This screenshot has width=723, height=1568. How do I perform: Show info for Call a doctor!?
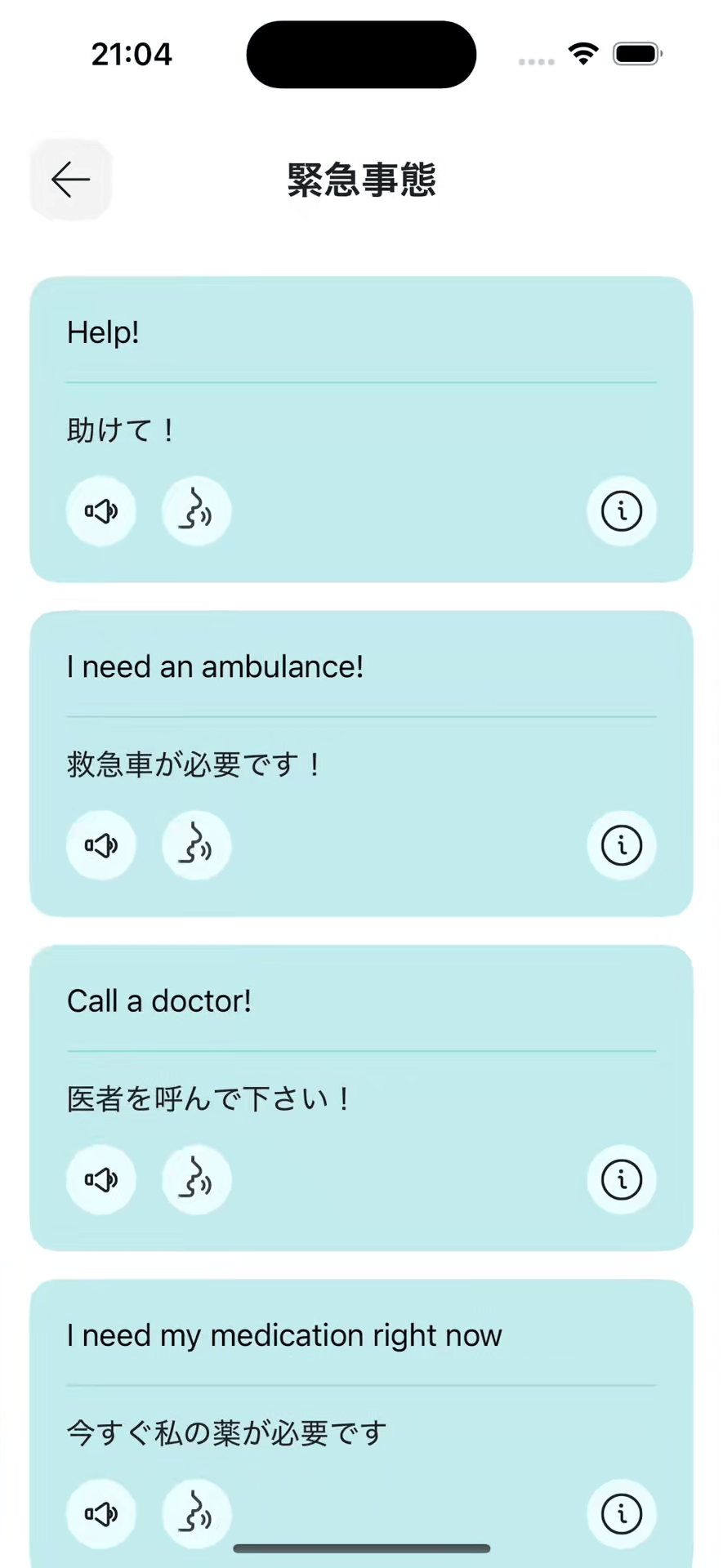pyautogui.click(x=621, y=1179)
